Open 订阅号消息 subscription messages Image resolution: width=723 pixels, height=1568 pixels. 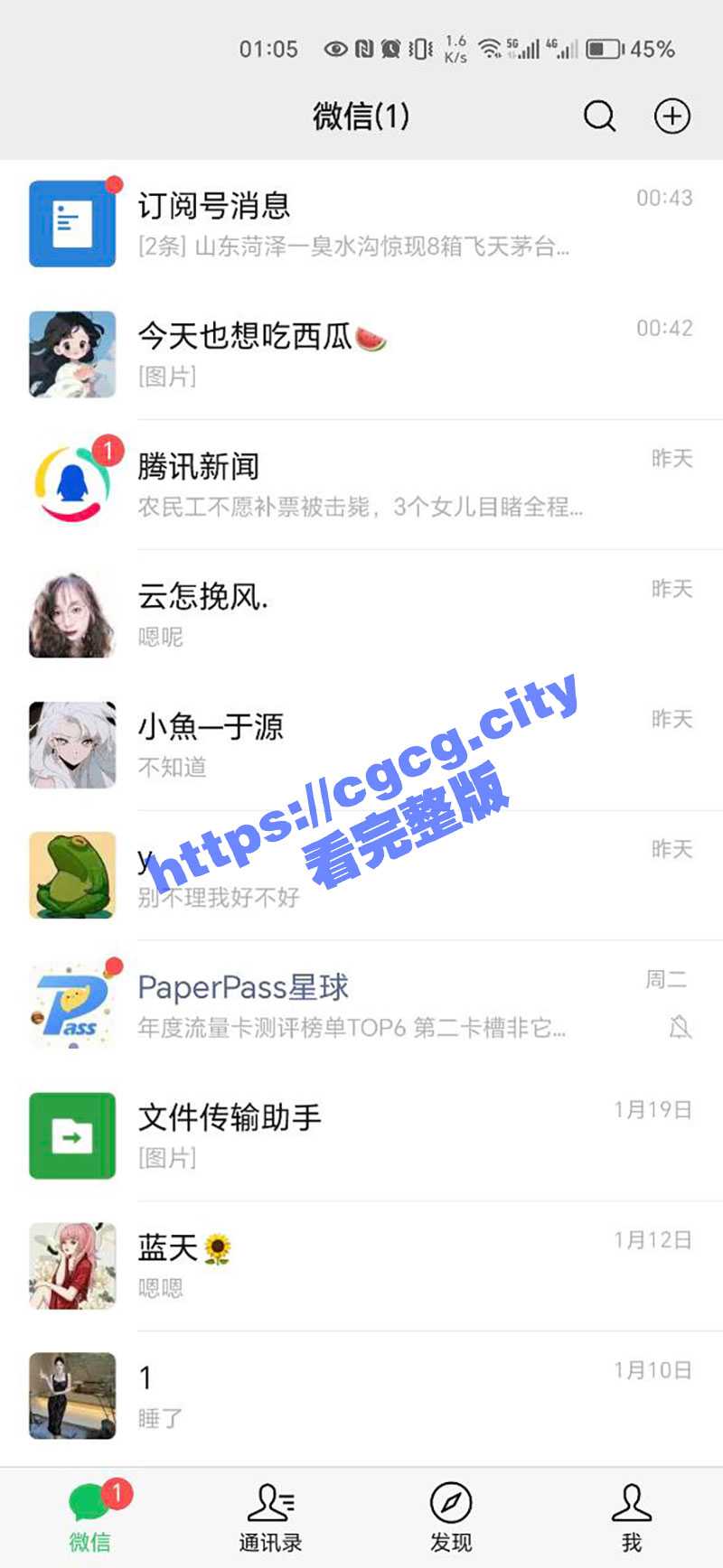[361, 224]
